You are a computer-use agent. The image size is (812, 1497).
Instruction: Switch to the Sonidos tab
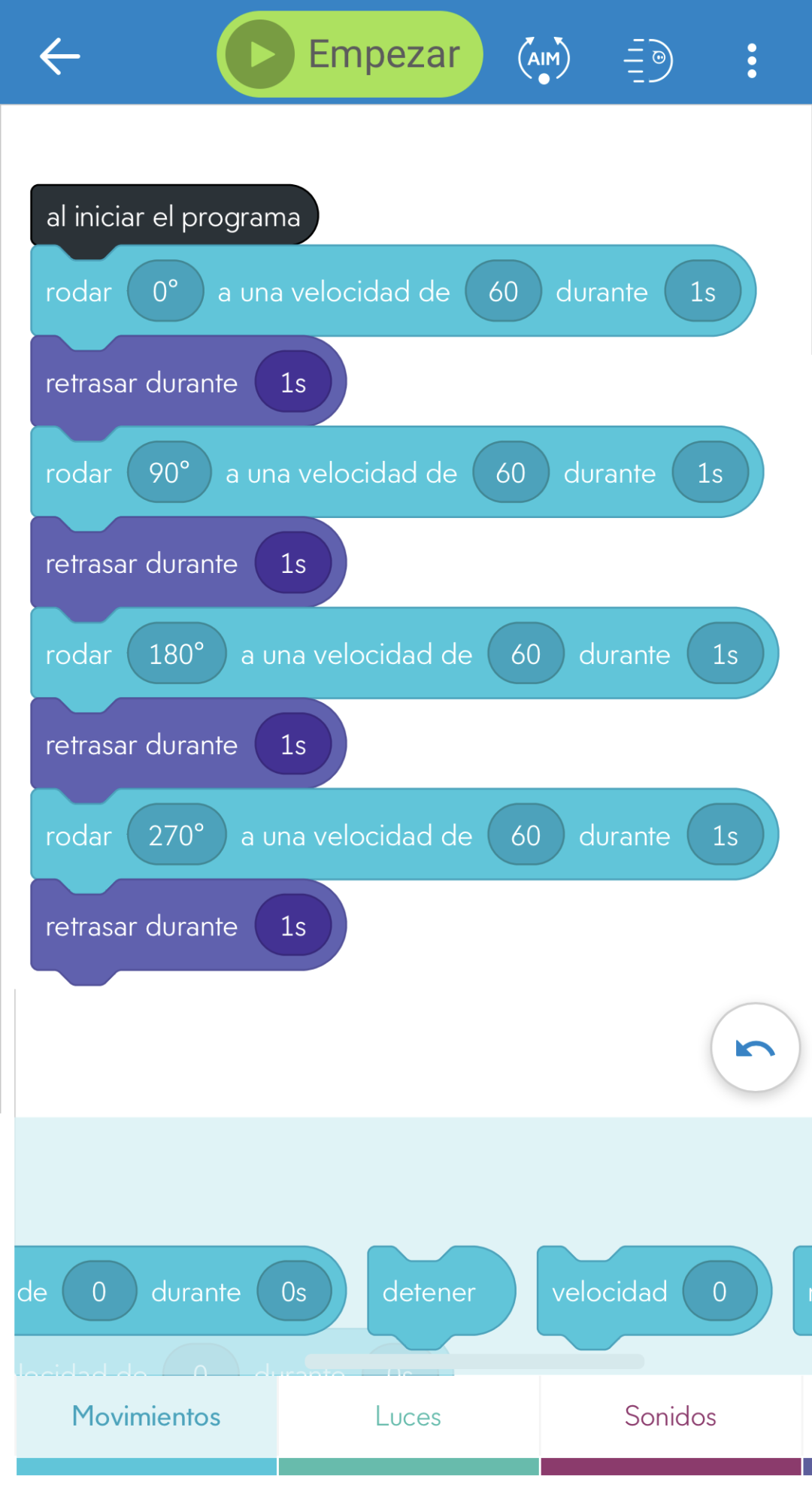pyautogui.click(x=668, y=1417)
